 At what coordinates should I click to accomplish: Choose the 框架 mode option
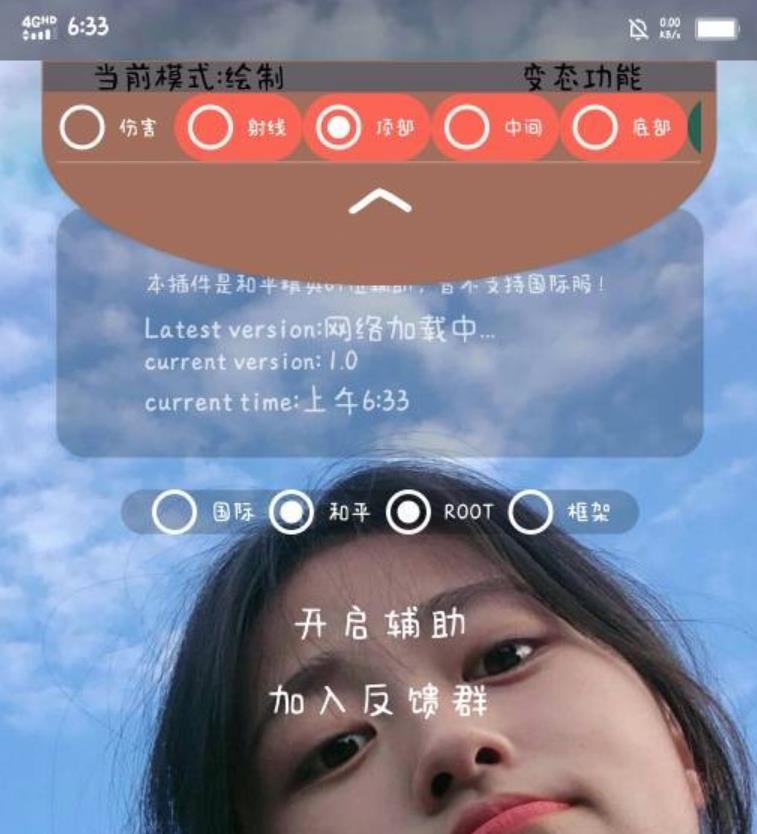[x=530, y=513]
